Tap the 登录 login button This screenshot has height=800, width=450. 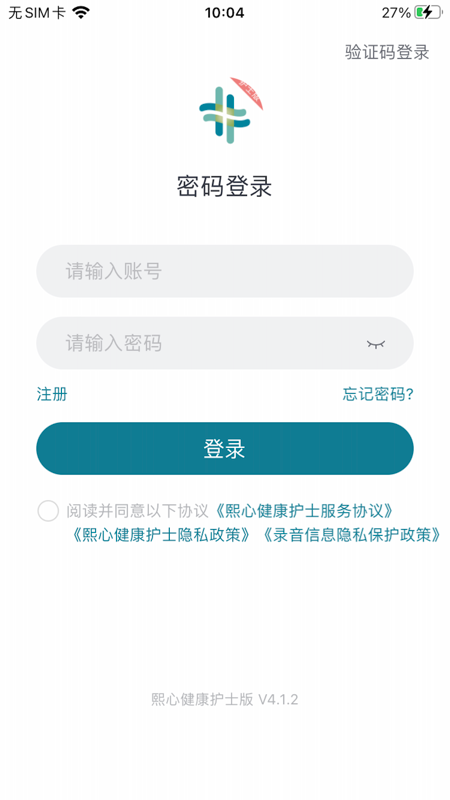224,448
